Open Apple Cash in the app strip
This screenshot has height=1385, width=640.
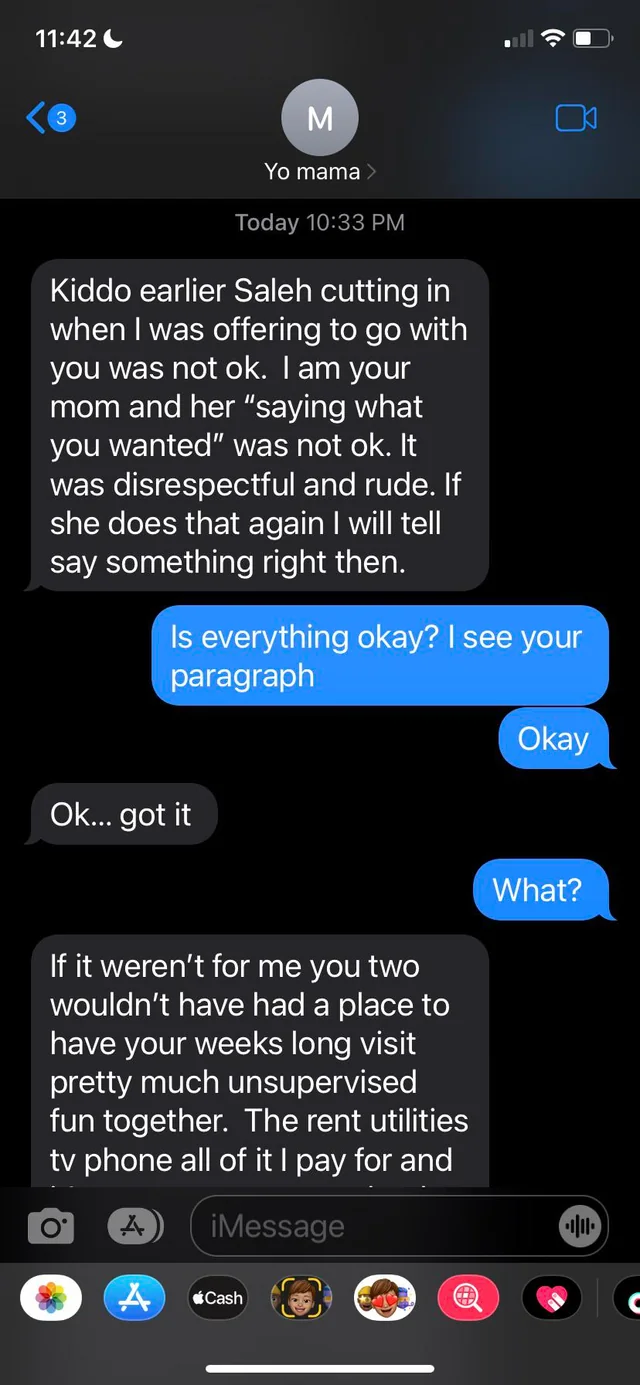click(x=217, y=1298)
